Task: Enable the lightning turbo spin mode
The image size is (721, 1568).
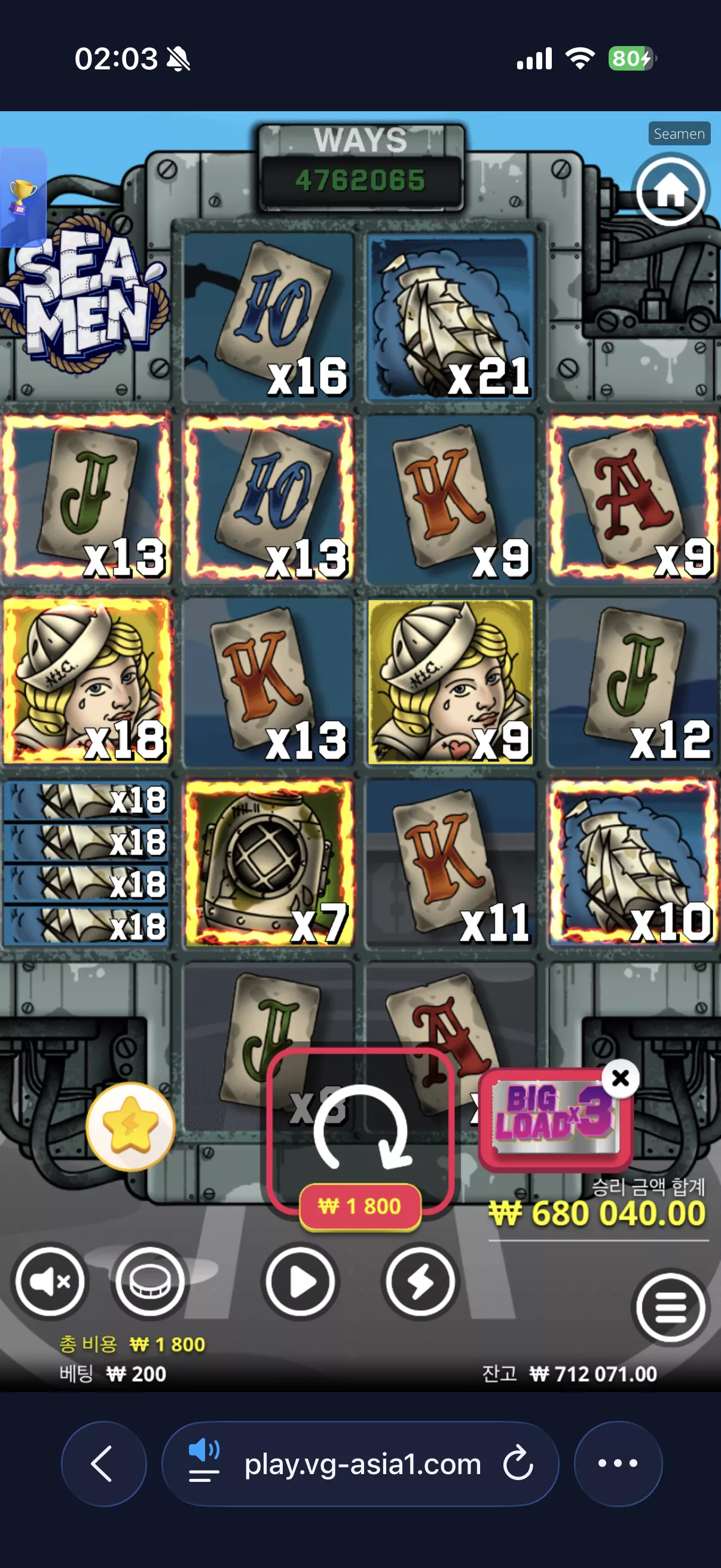Action: pyautogui.click(x=420, y=1281)
